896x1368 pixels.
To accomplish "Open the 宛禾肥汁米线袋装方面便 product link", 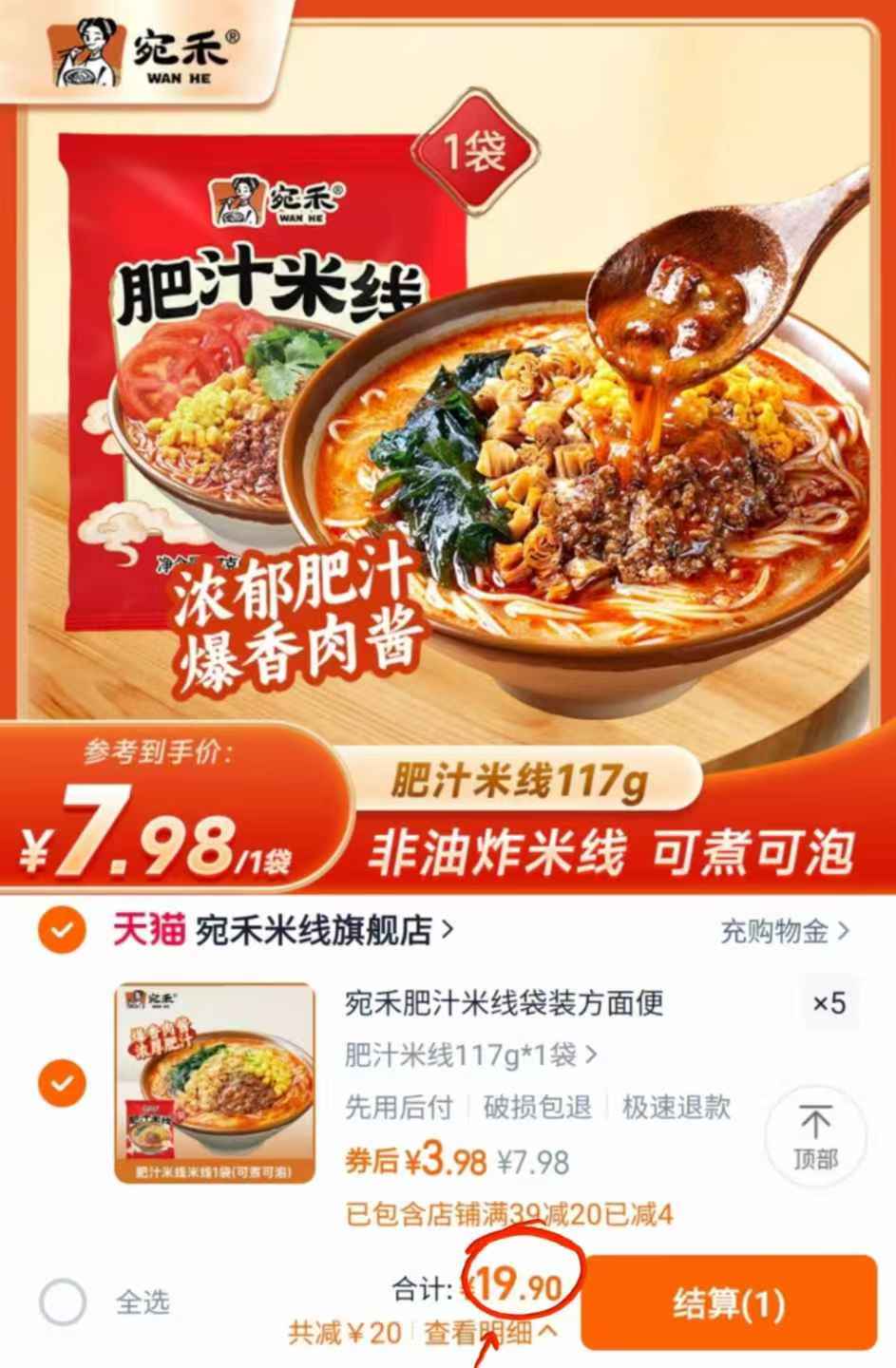I will pyautogui.click(x=503, y=1002).
